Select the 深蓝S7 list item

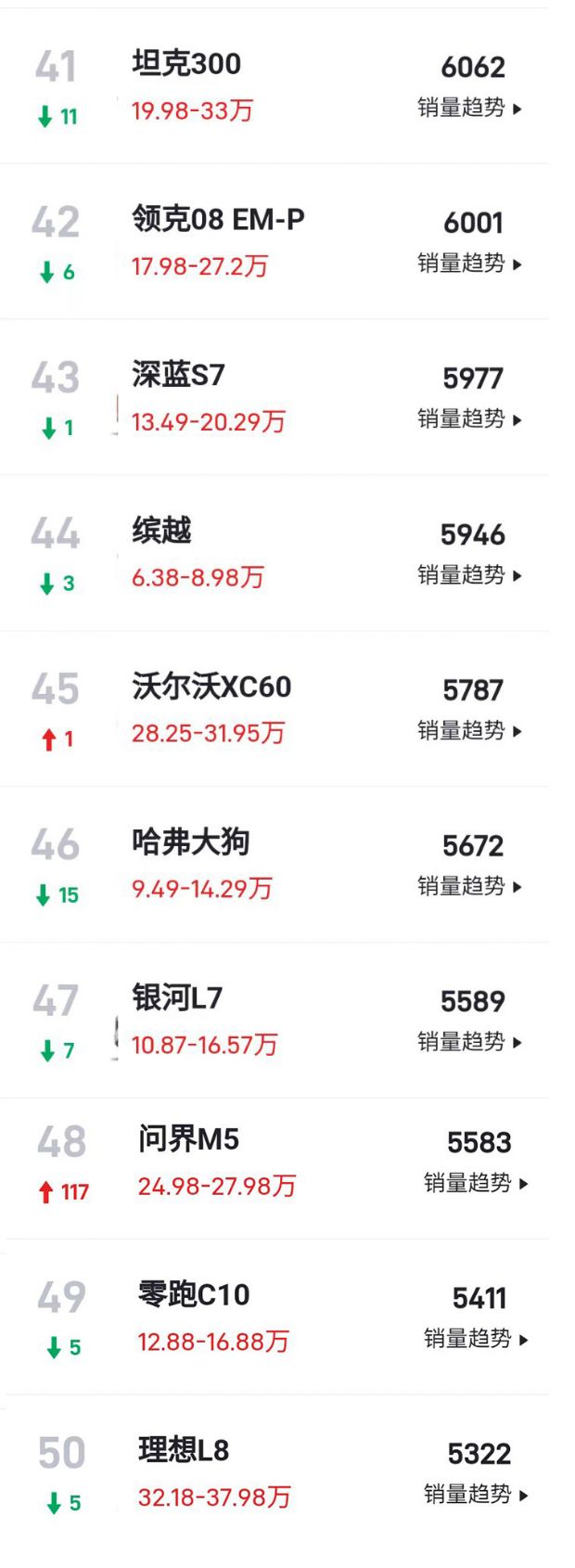click(x=178, y=377)
